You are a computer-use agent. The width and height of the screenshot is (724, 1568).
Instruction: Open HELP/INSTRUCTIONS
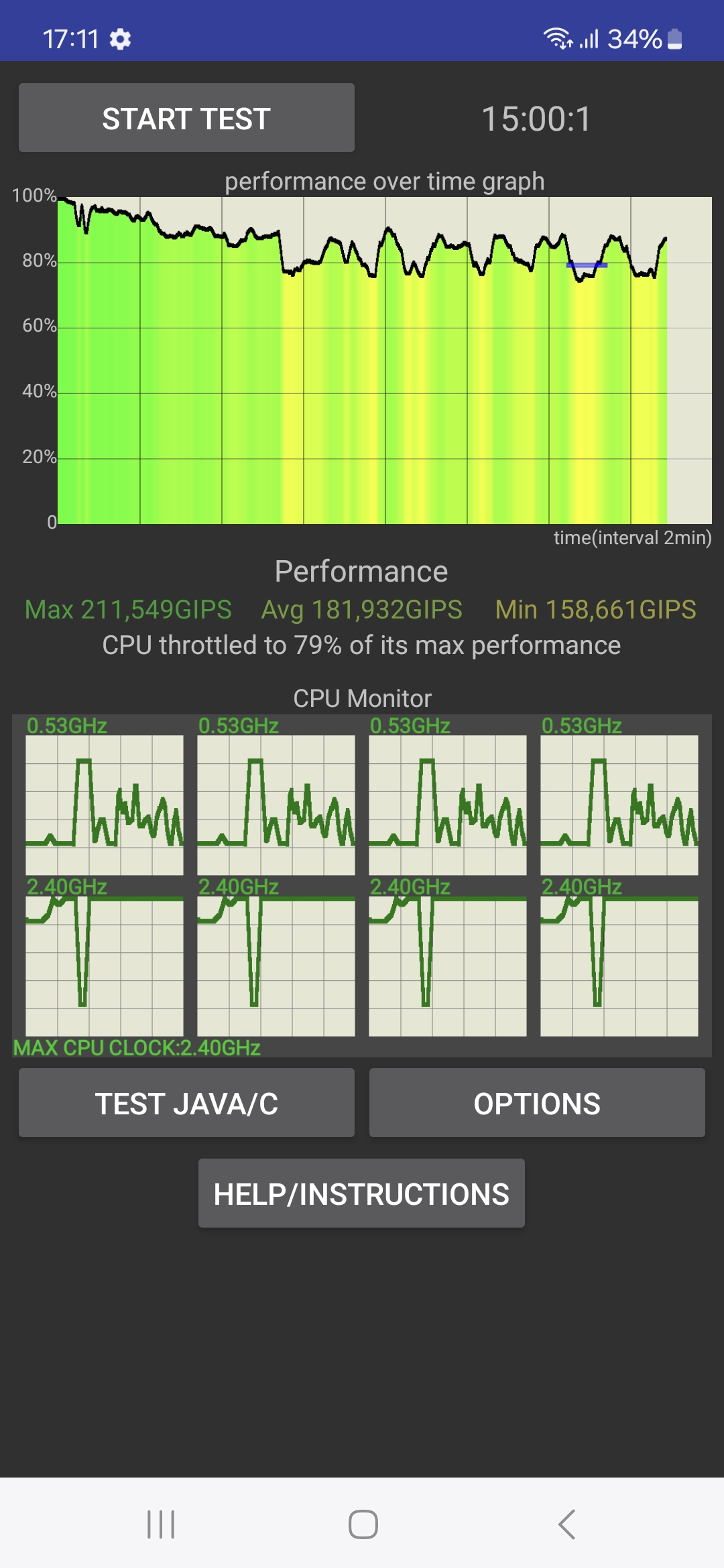point(361,1193)
